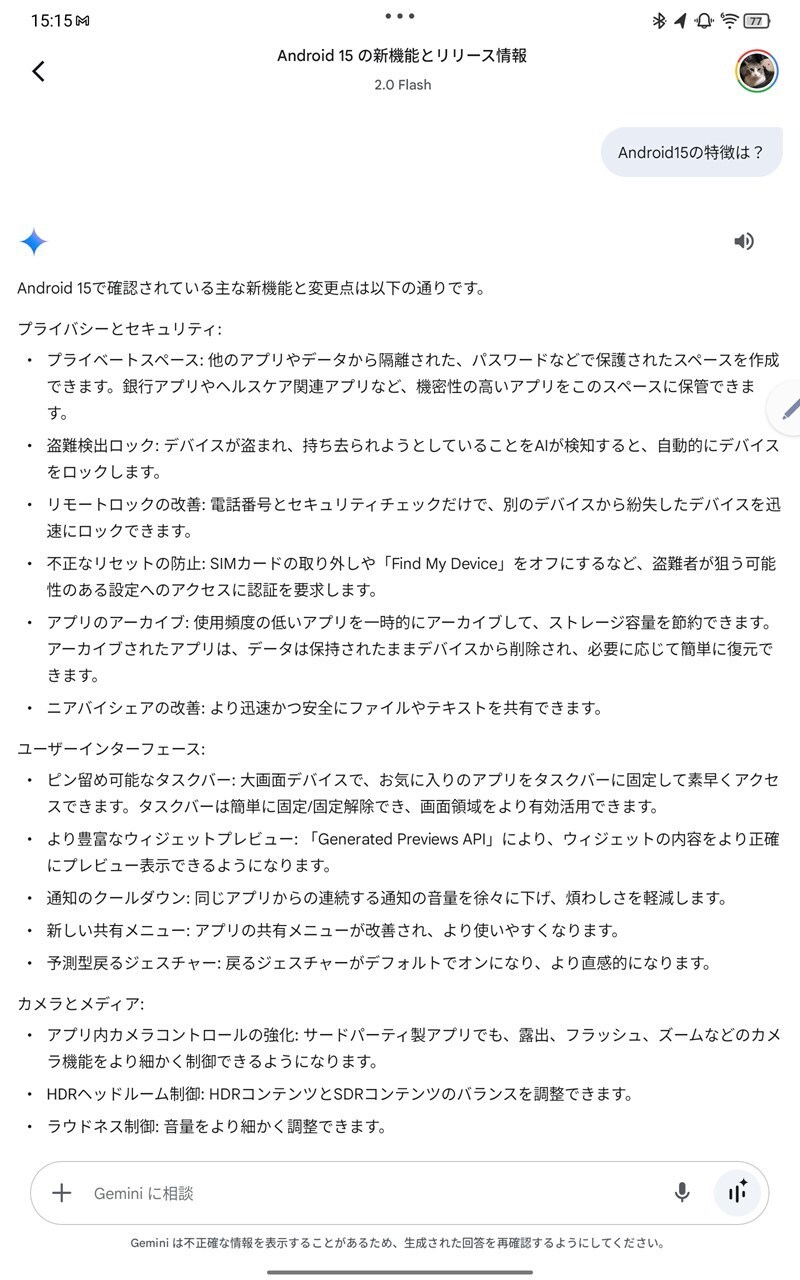Open the profile avatar menu

[757, 72]
